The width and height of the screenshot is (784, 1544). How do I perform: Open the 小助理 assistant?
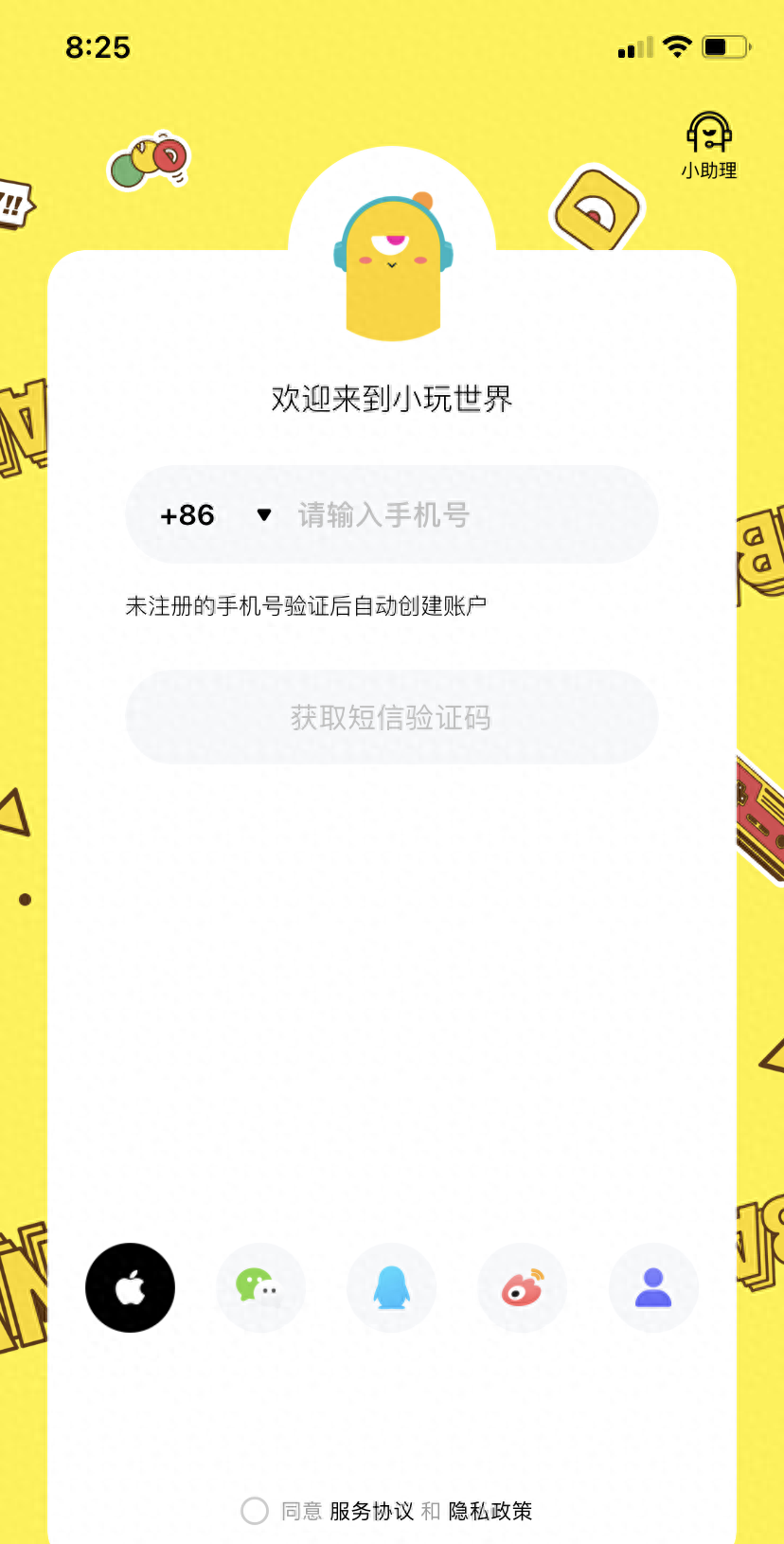[x=708, y=145]
